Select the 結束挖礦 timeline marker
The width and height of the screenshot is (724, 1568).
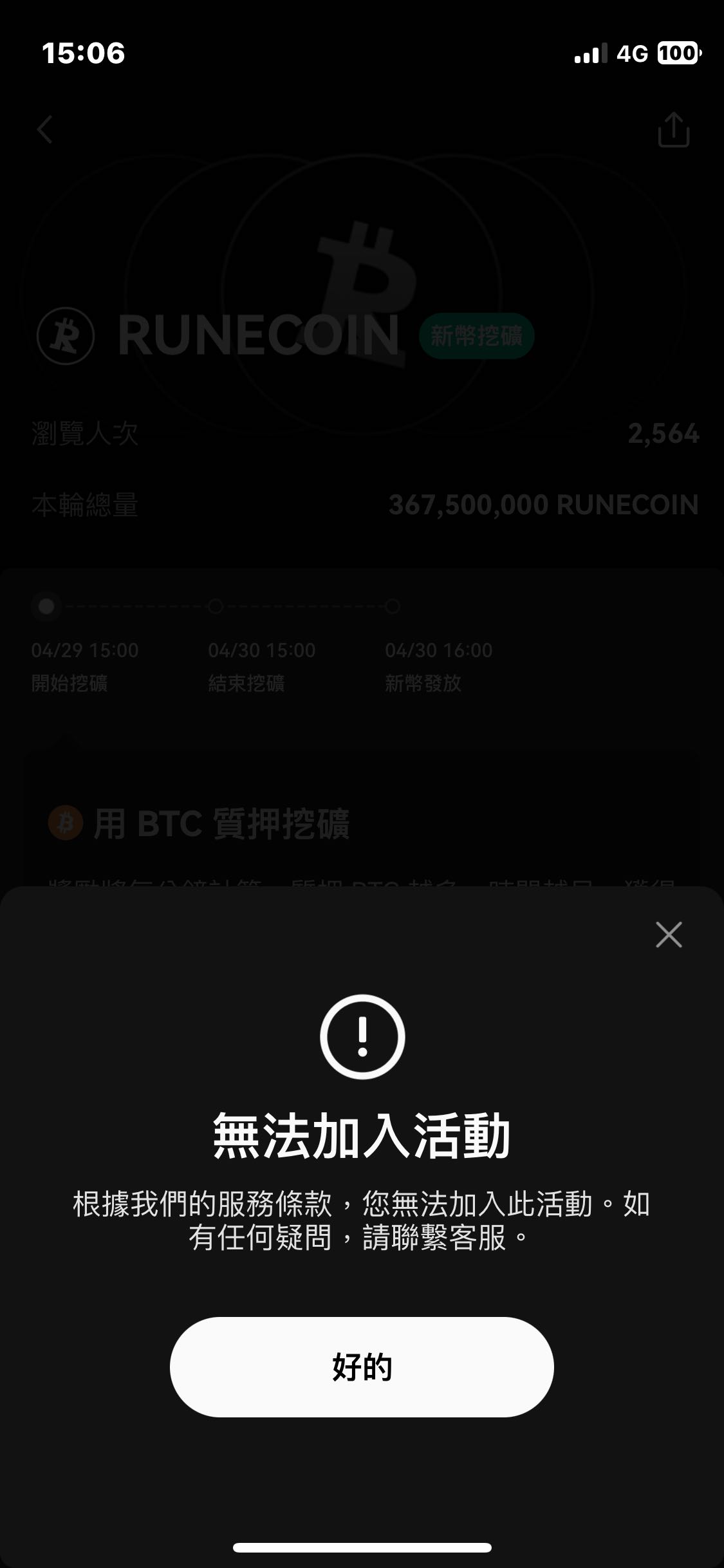215,606
